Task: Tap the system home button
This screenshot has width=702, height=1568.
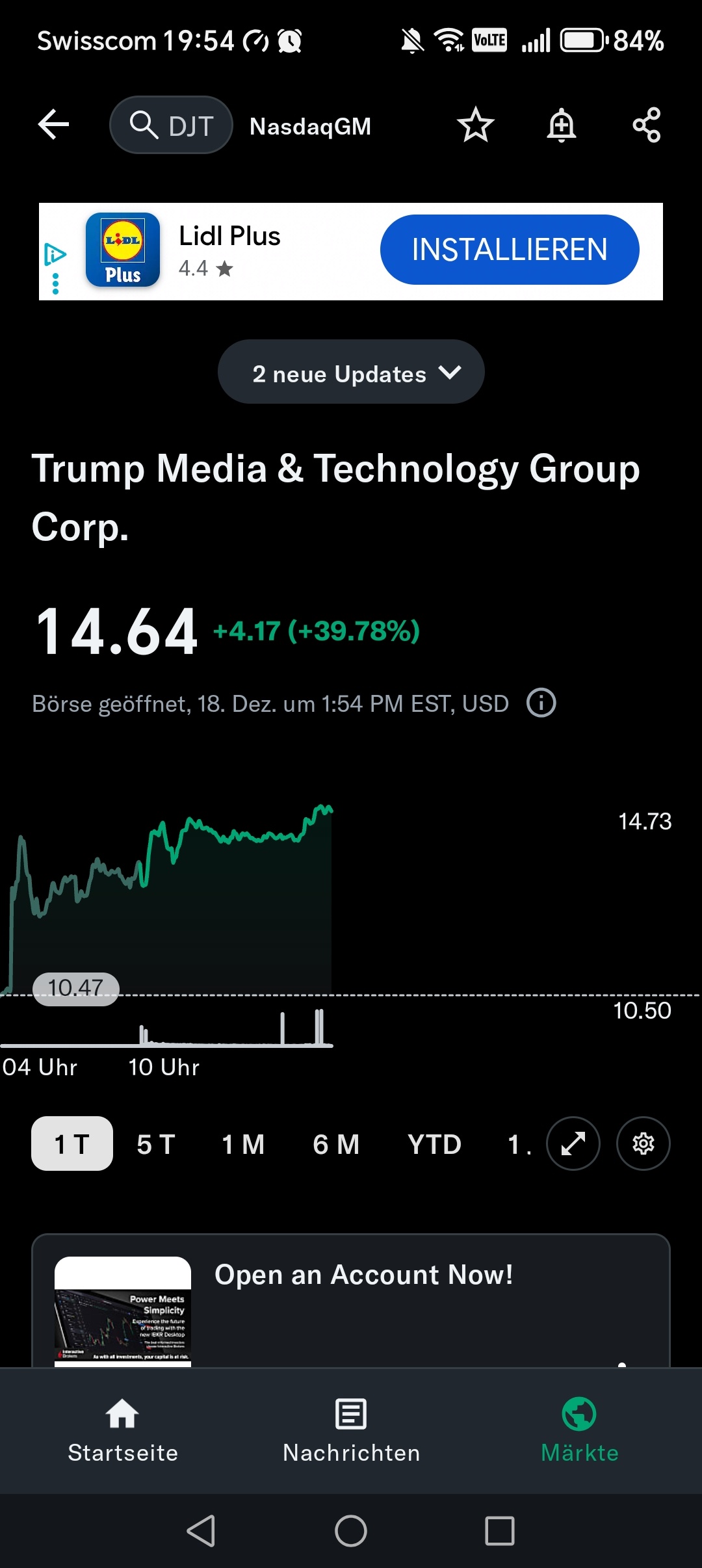Action: click(351, 1531)
